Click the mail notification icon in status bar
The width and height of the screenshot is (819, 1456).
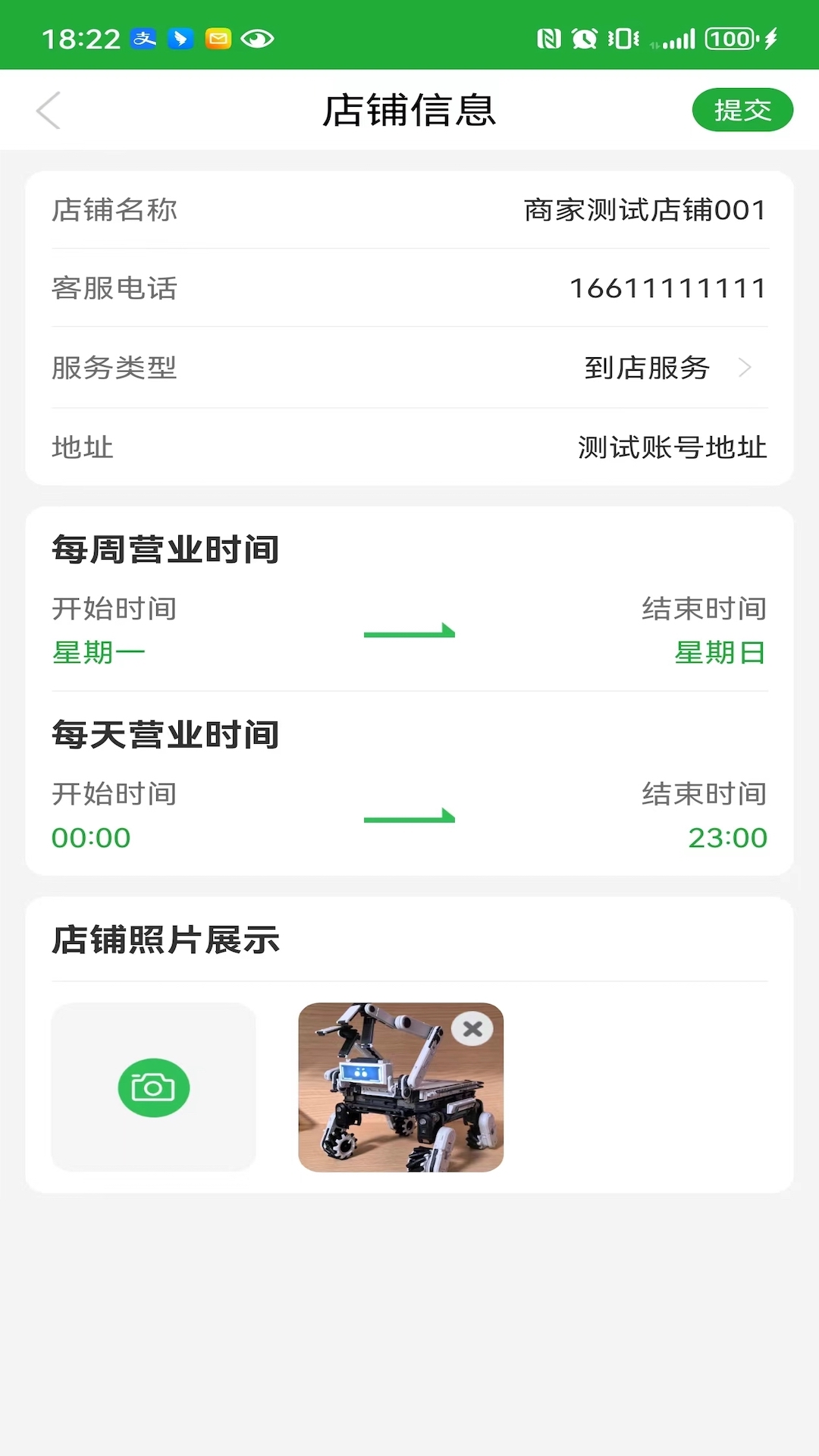click(x=218, y=38)
